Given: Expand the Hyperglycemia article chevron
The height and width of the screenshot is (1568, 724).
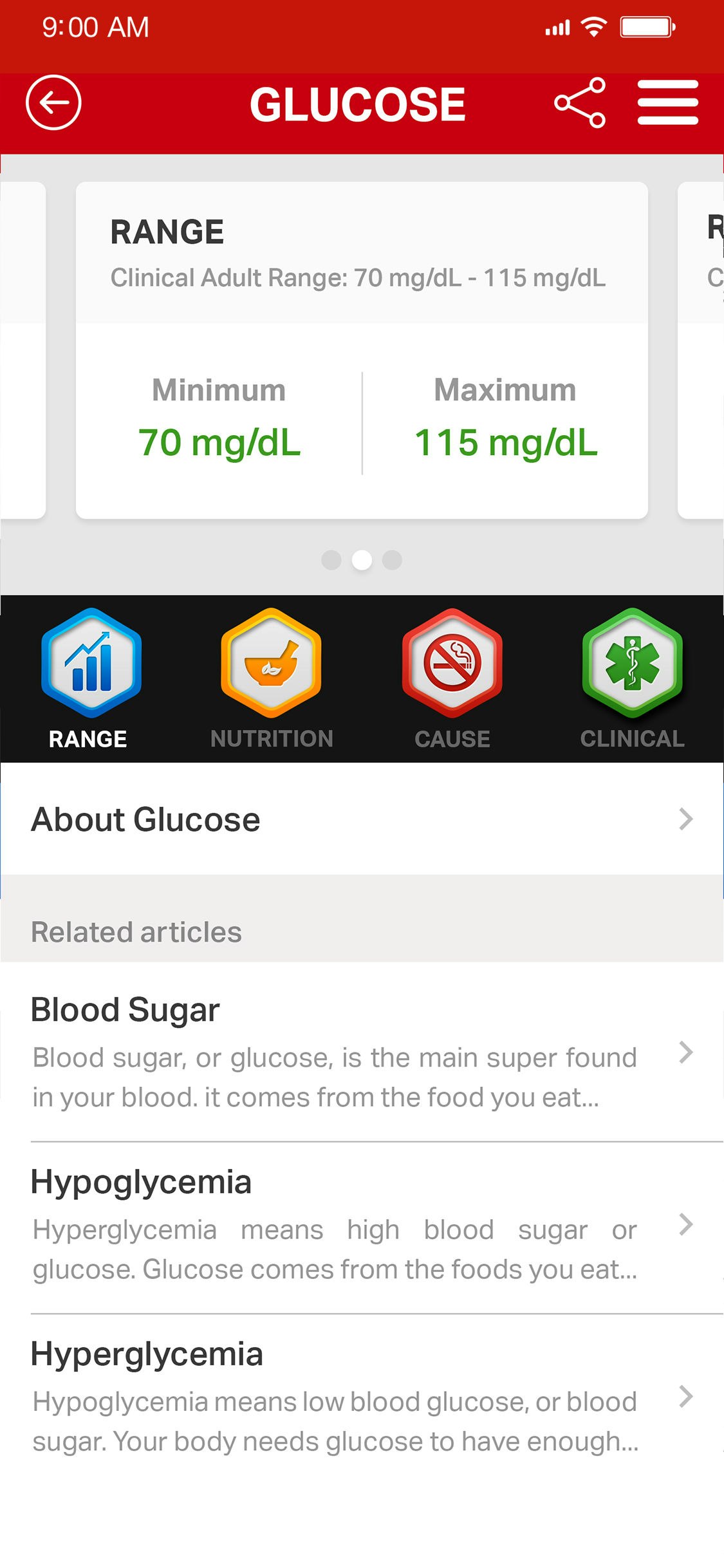Looking at the screenshot, I should tap(686, 1396).
